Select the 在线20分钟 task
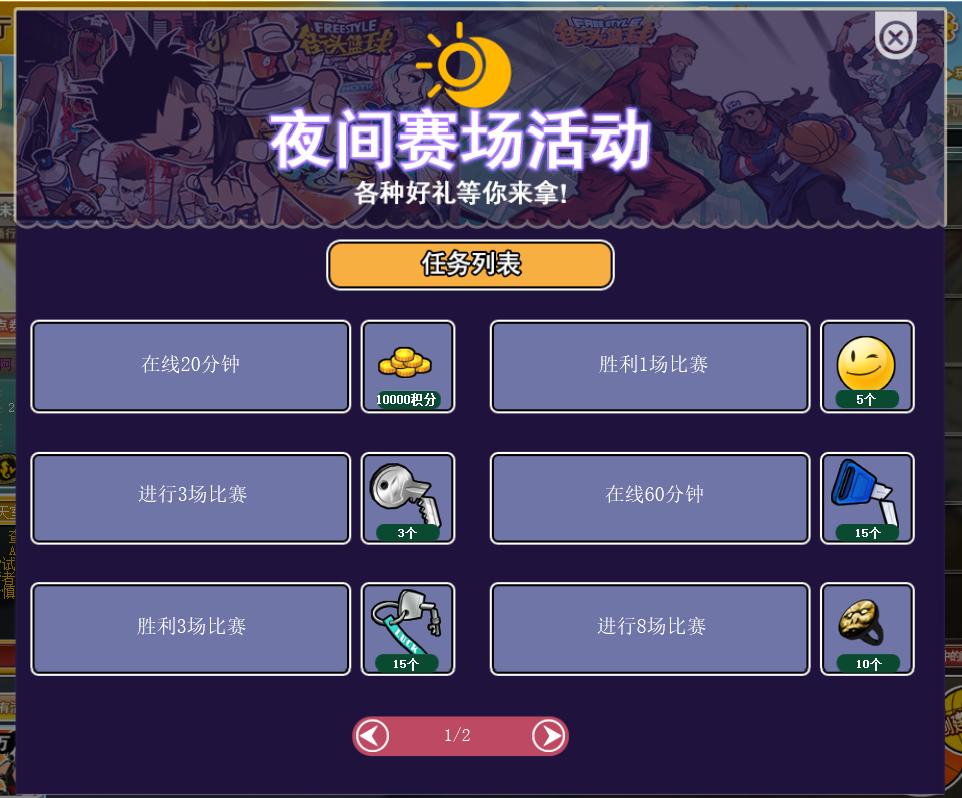The image size is (962, 798). tap(190, 366)
